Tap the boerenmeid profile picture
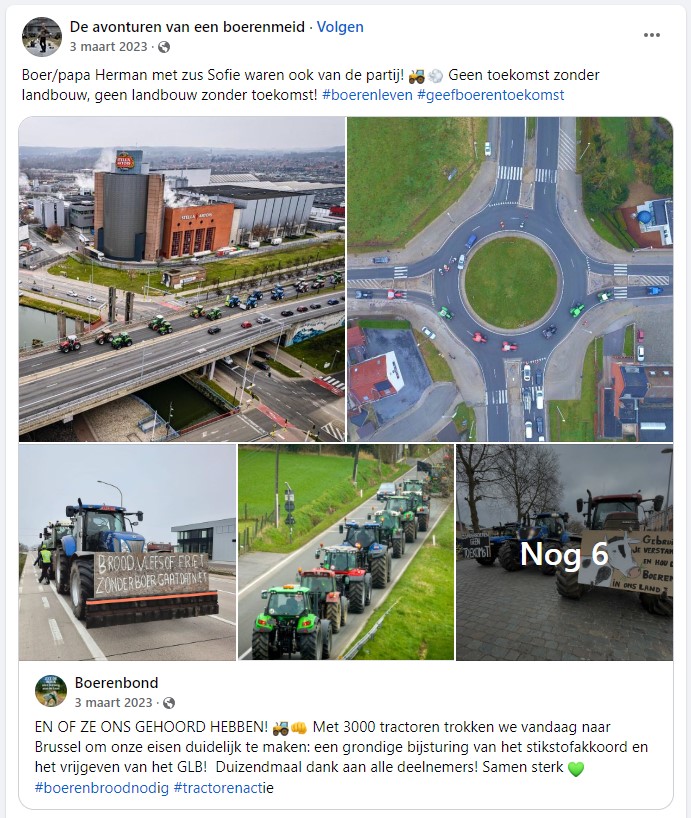This screenshot has height=818, width=691. pos(42,37)
